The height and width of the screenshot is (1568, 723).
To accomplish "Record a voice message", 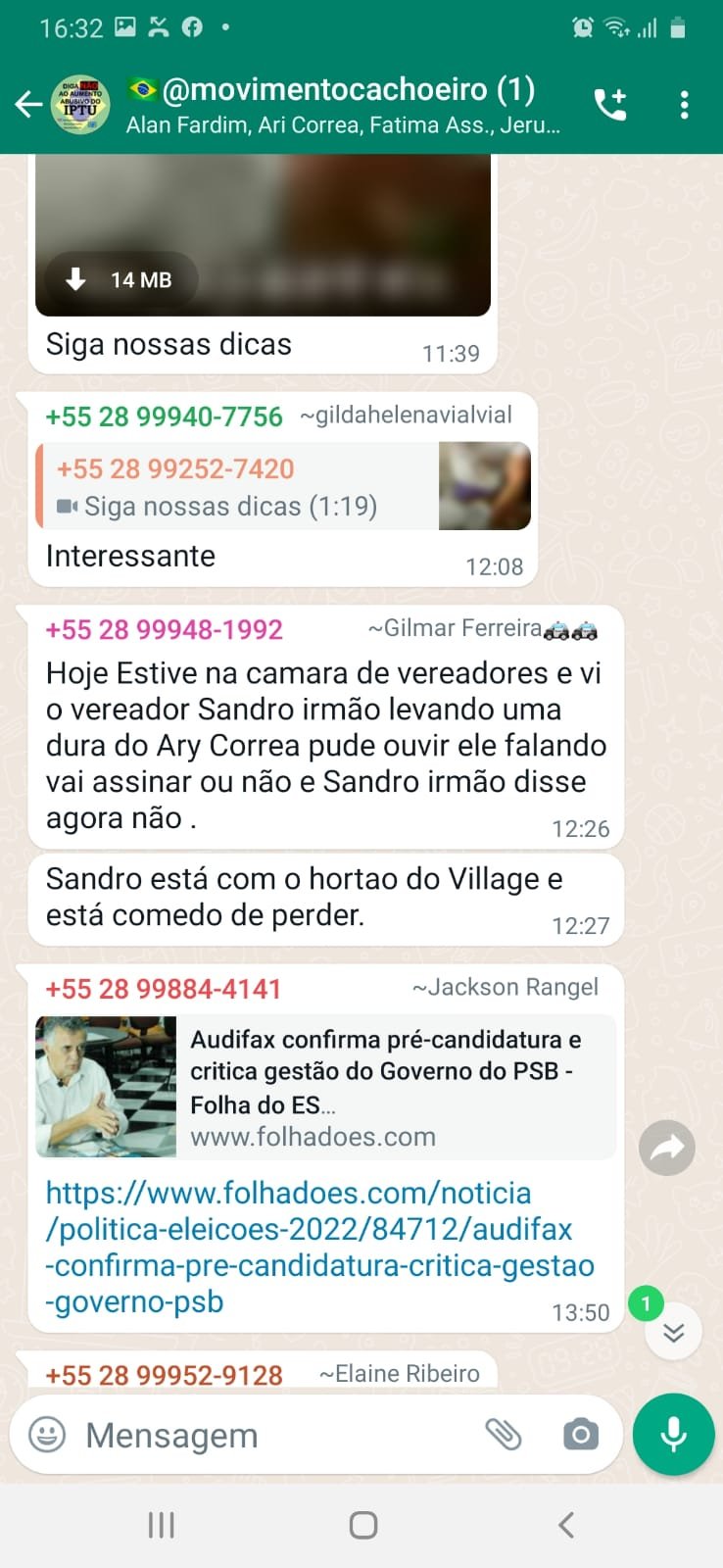I will [673, 1435].
